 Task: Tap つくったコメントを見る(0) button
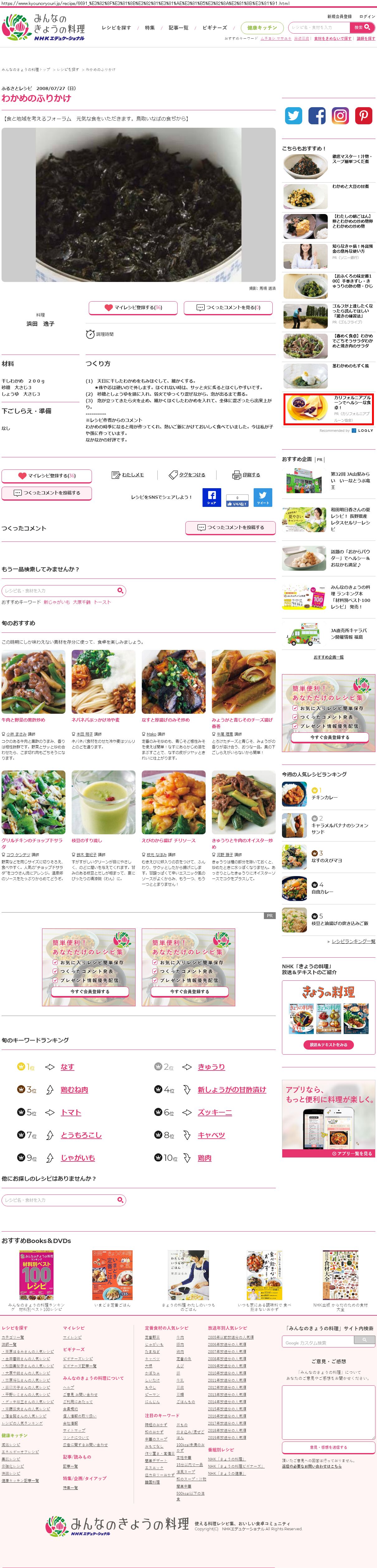[x=228, y=307]
